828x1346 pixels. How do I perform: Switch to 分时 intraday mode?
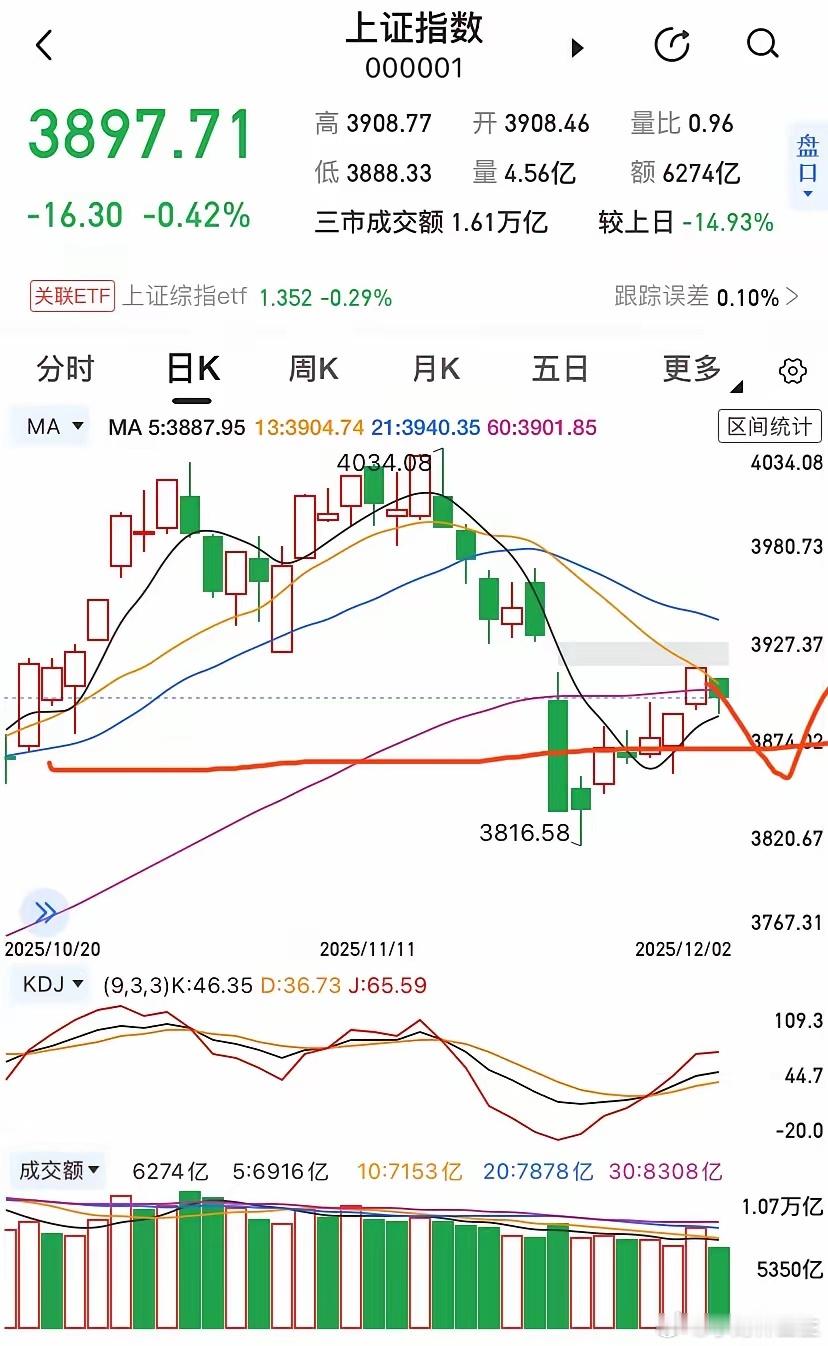click(x=65, y=368)
